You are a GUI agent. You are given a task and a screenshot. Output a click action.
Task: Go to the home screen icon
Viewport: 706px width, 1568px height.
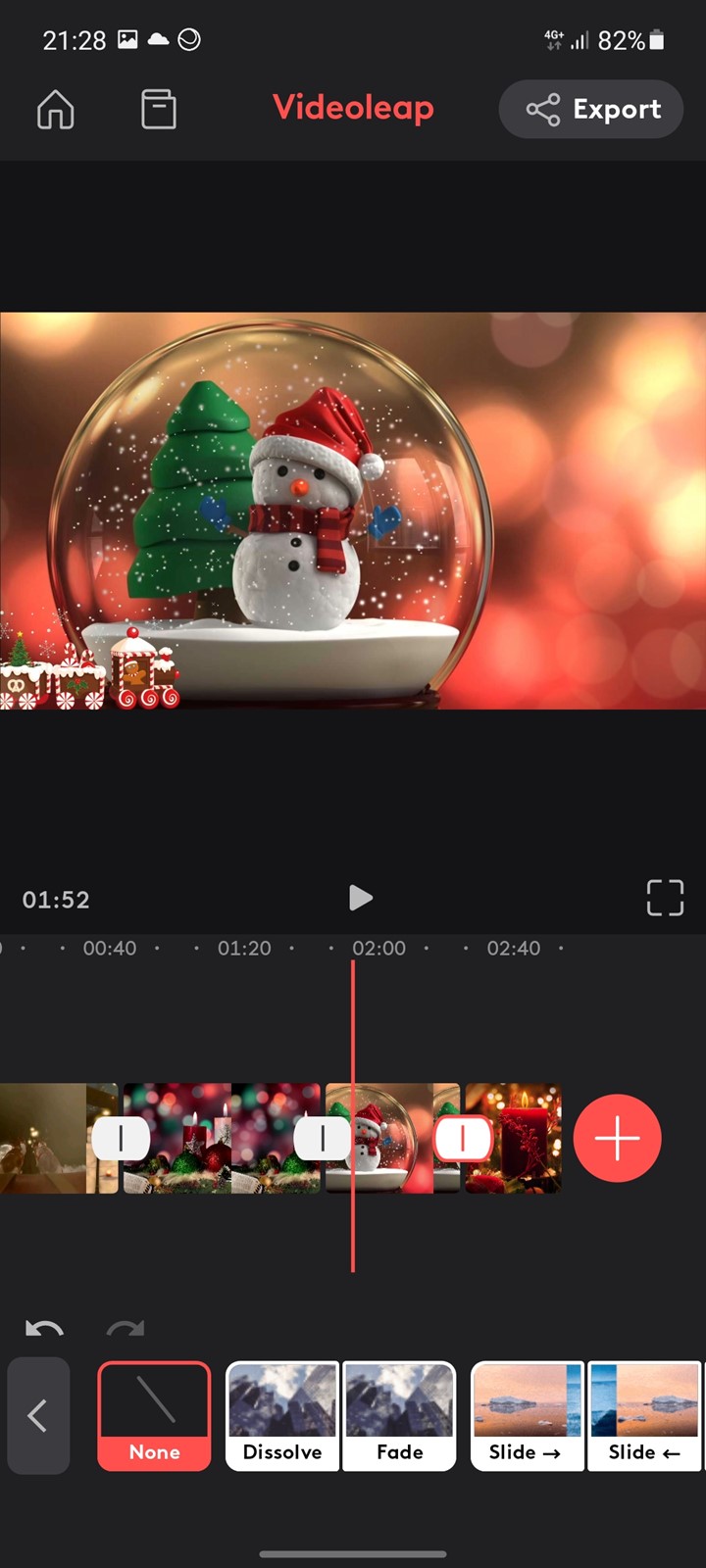click(56, 109)
